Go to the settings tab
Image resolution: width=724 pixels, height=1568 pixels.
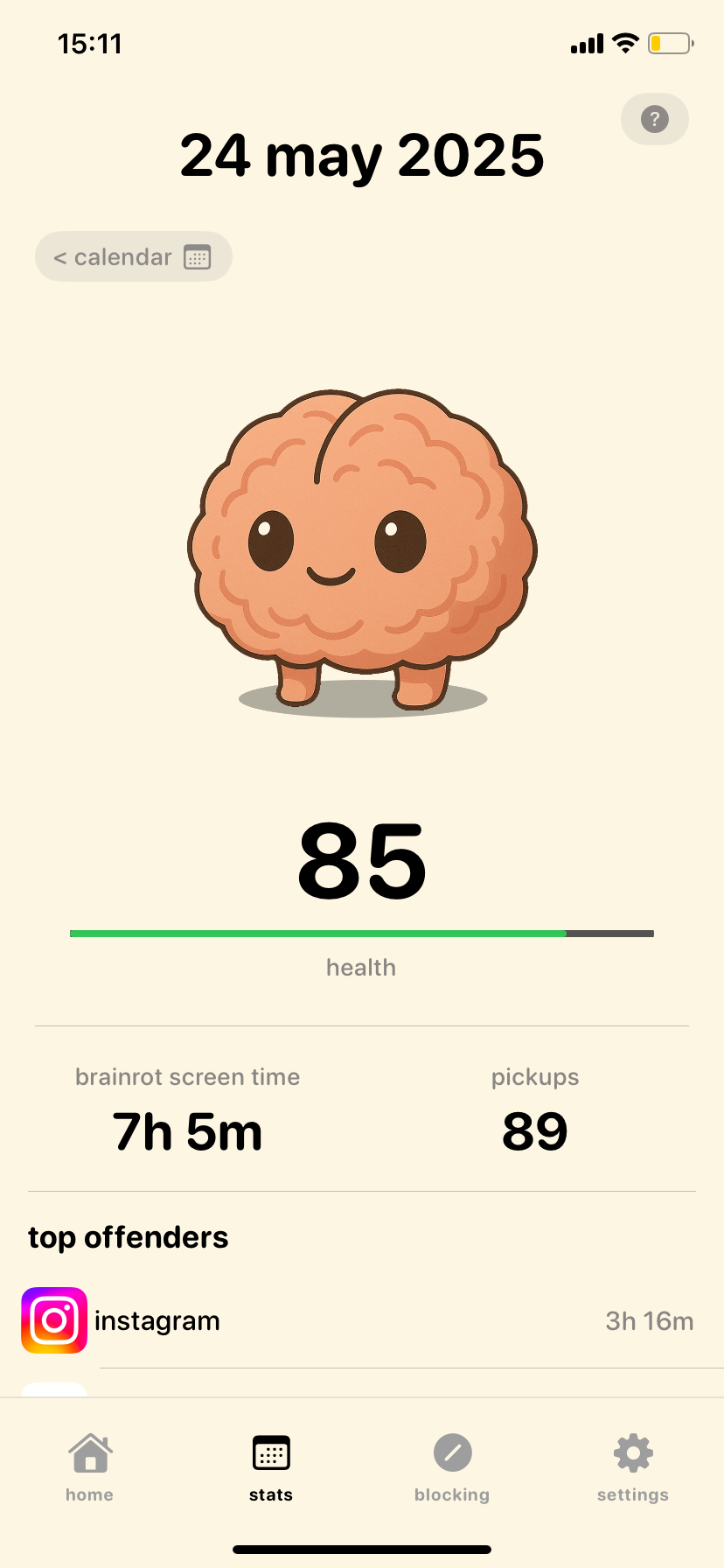pyautogui.click(x=633, y=1467)
